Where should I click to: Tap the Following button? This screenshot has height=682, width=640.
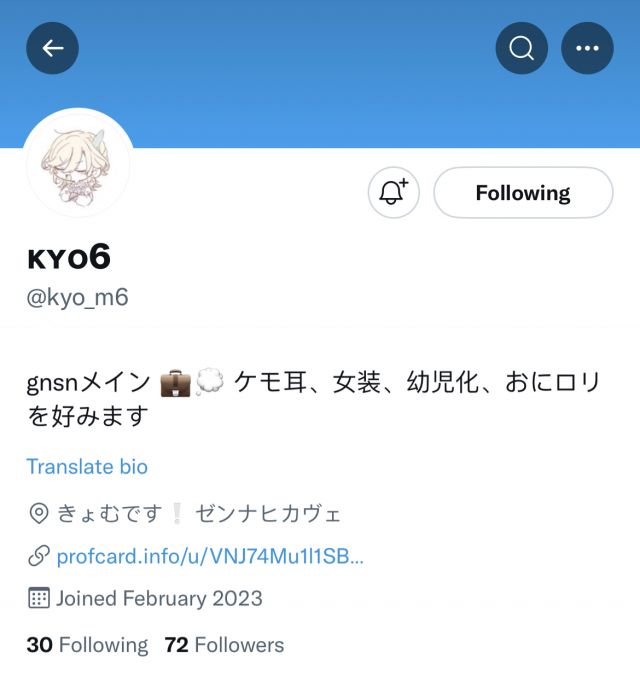(x=523, y=193)
